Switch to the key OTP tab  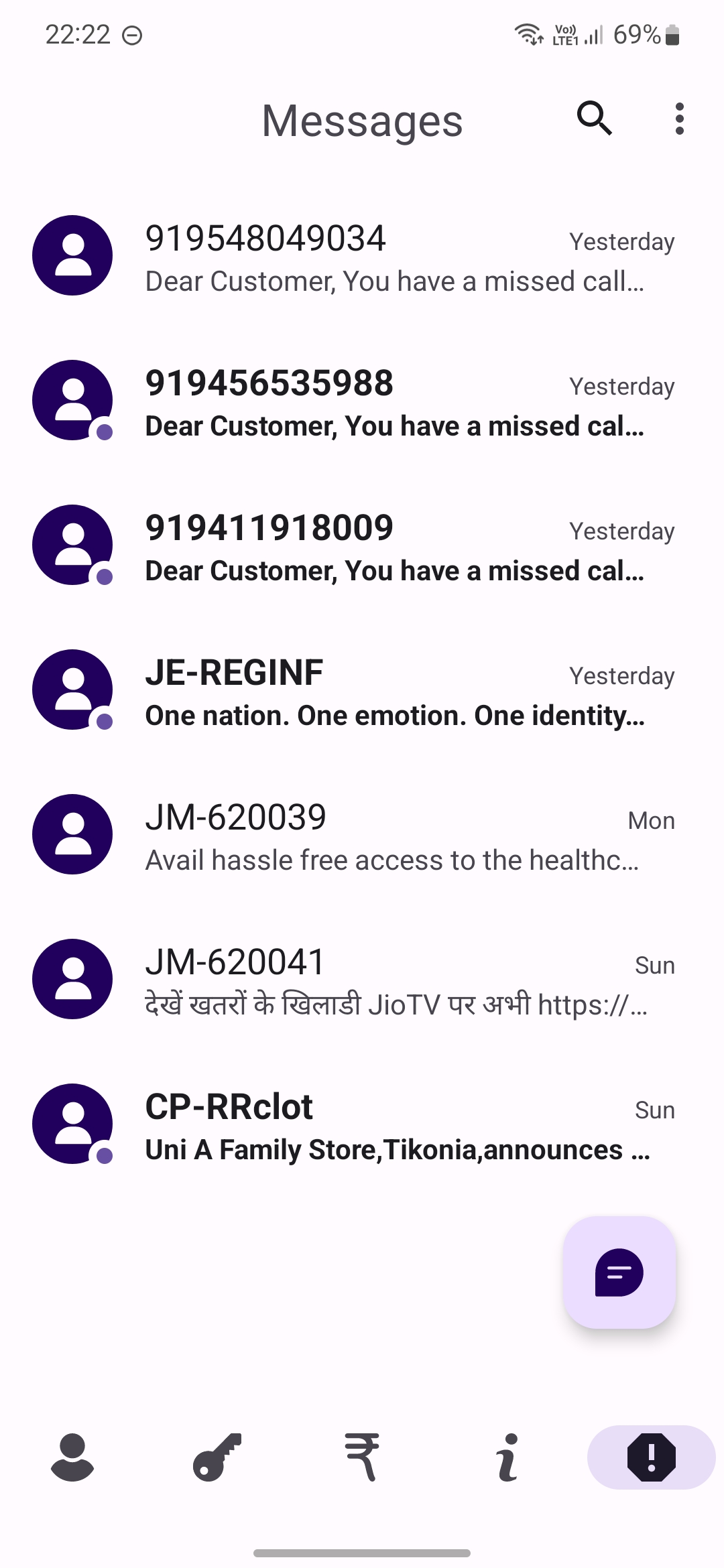(x=217, y=1457)
